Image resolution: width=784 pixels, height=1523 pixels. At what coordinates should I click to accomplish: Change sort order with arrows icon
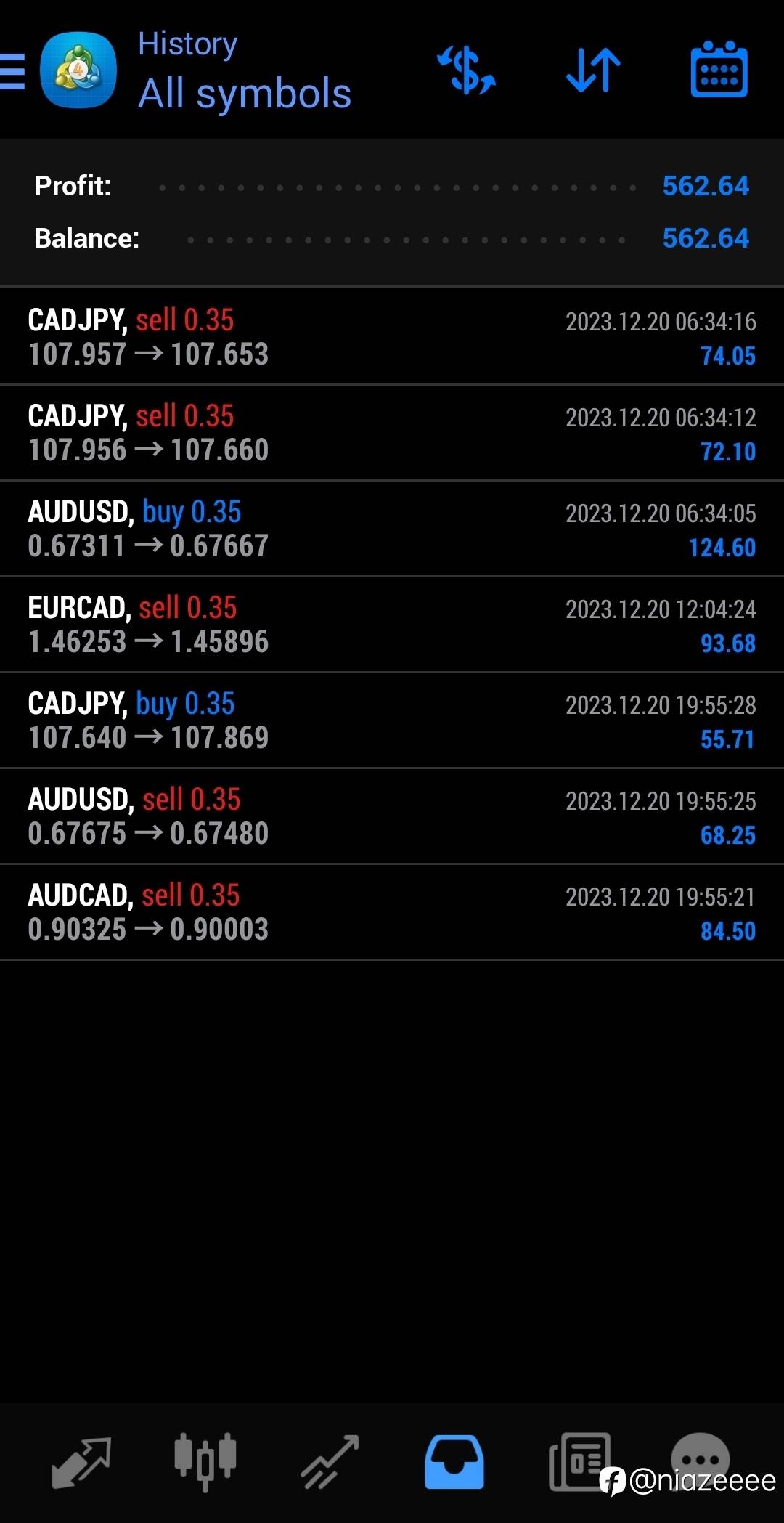(x=593, y=70)
